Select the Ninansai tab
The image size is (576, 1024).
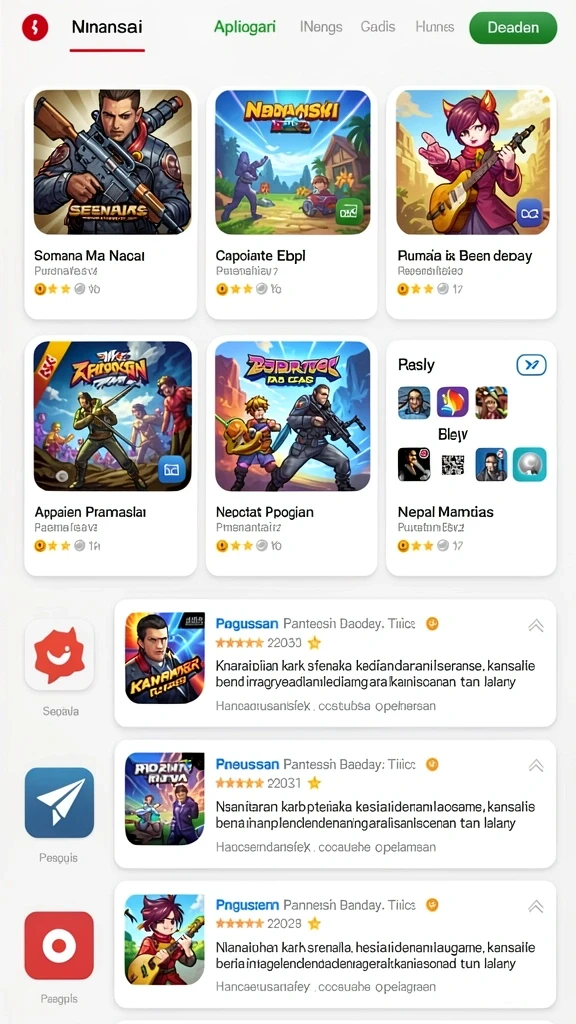pos(107,27)
